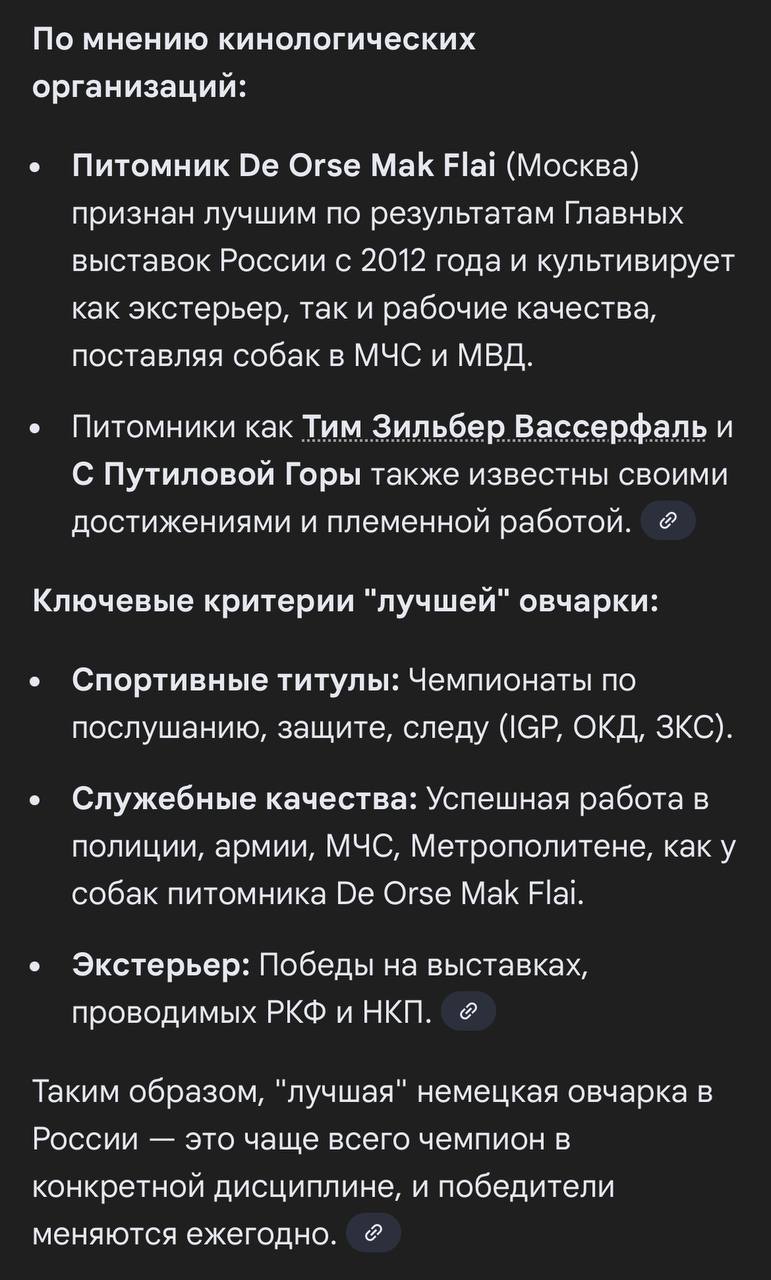Viewport: 771px width, 1280px height.
Task: View source link after меняются ежегодно
Action: (373, 1233)
